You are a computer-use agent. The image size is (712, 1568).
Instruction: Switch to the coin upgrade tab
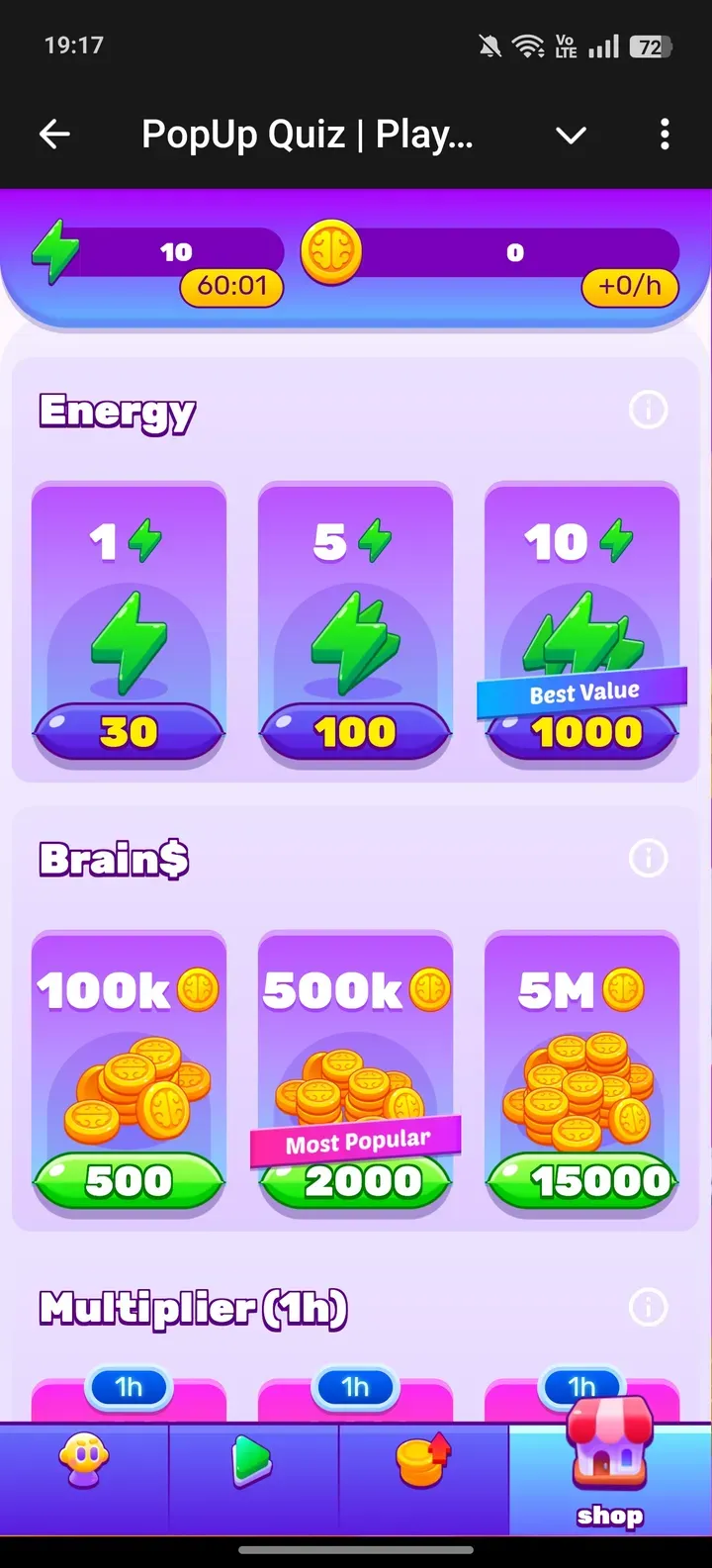[423, 1461]
